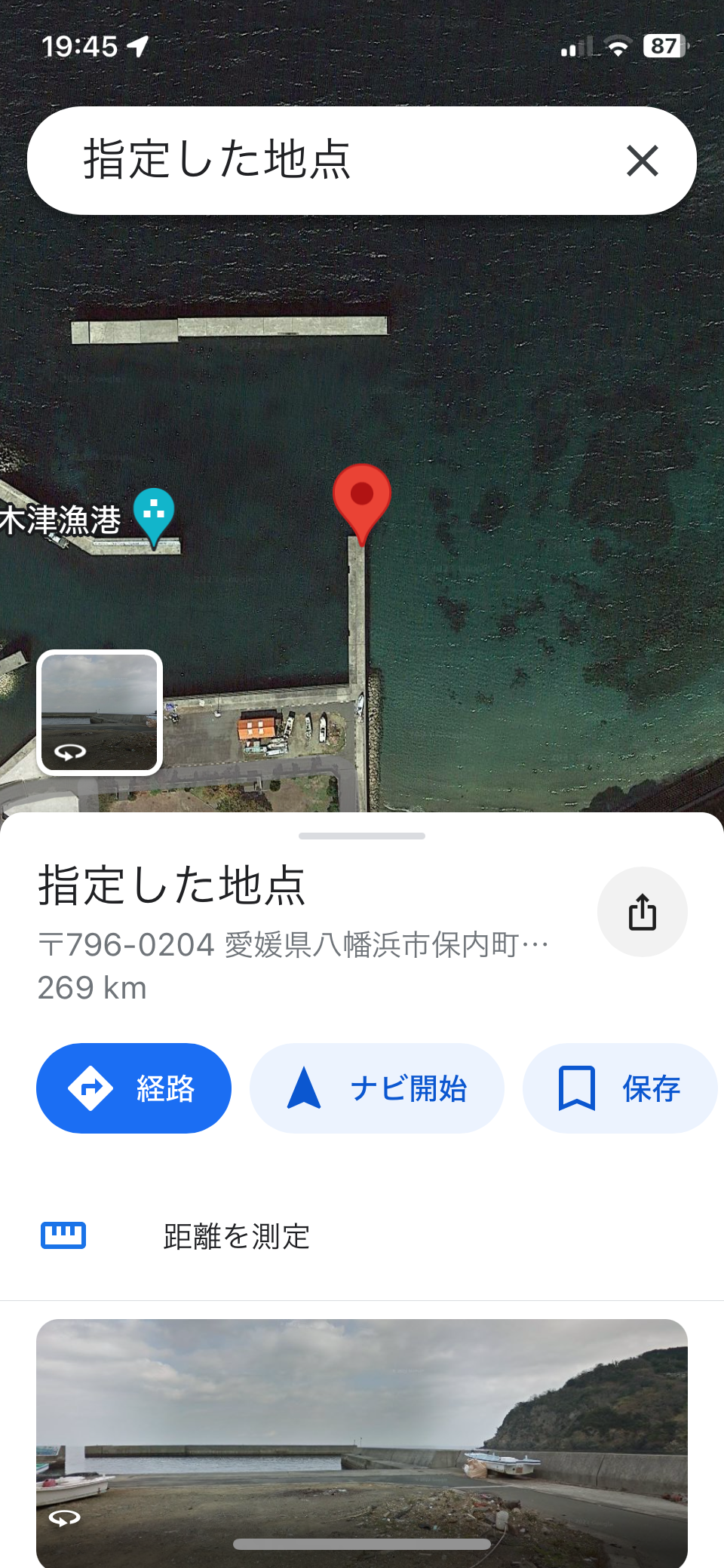Get directions with 経路 button
The image size is (724, 1568).
pyautogui.click(x=133, y=1088)
